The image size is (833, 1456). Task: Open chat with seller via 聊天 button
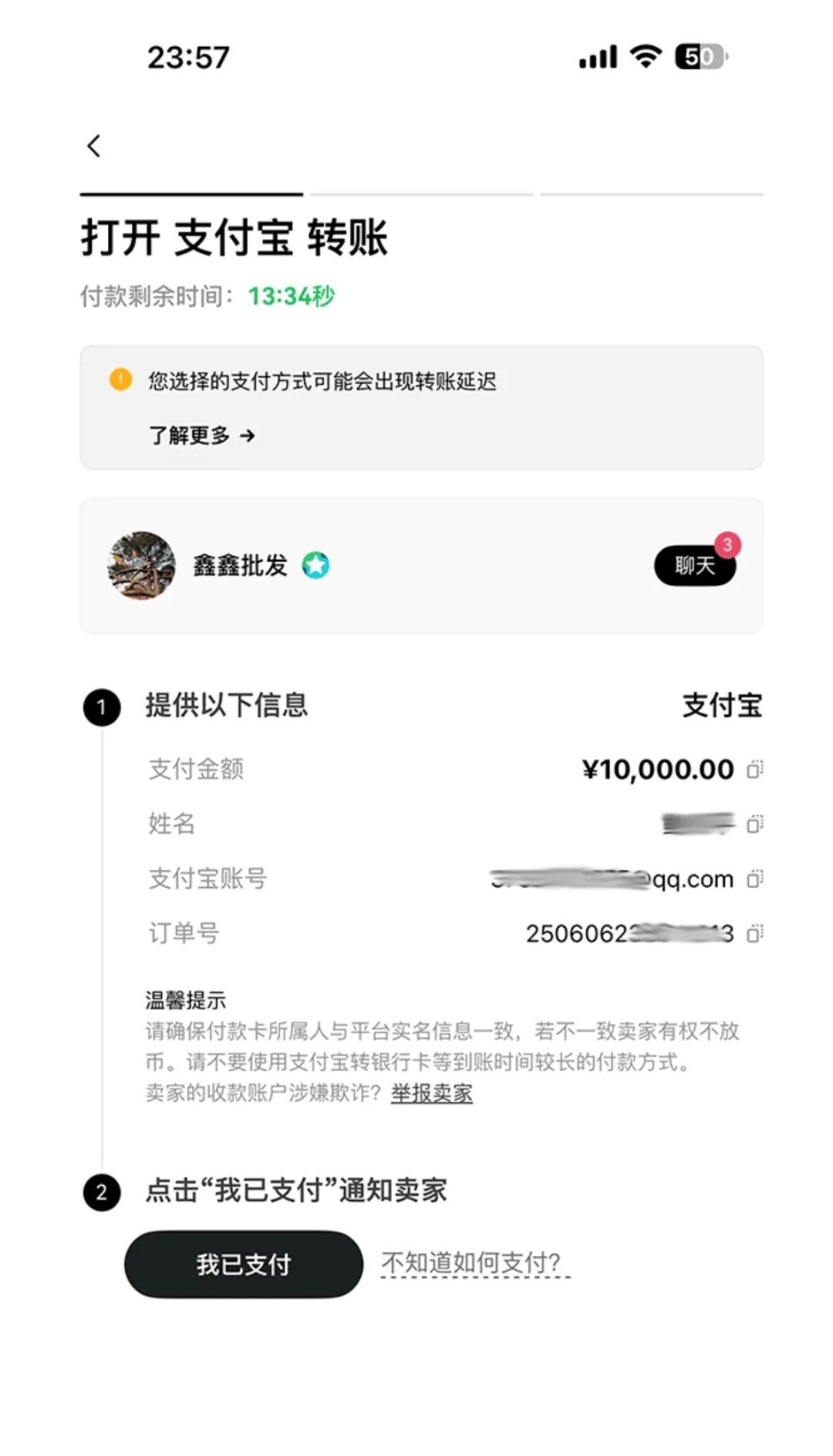(693, 565)
